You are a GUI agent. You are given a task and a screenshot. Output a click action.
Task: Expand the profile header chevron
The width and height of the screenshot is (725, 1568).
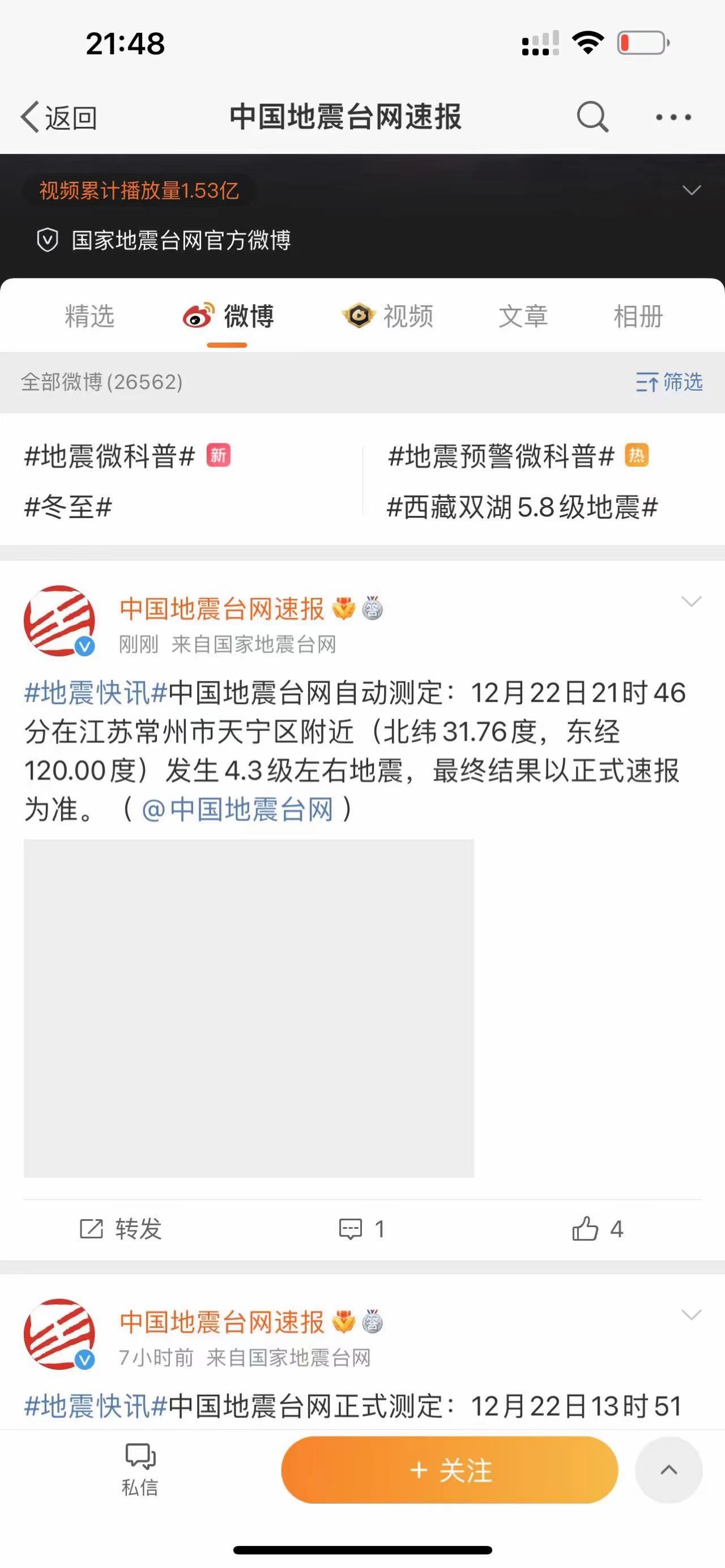click(691, 190)
